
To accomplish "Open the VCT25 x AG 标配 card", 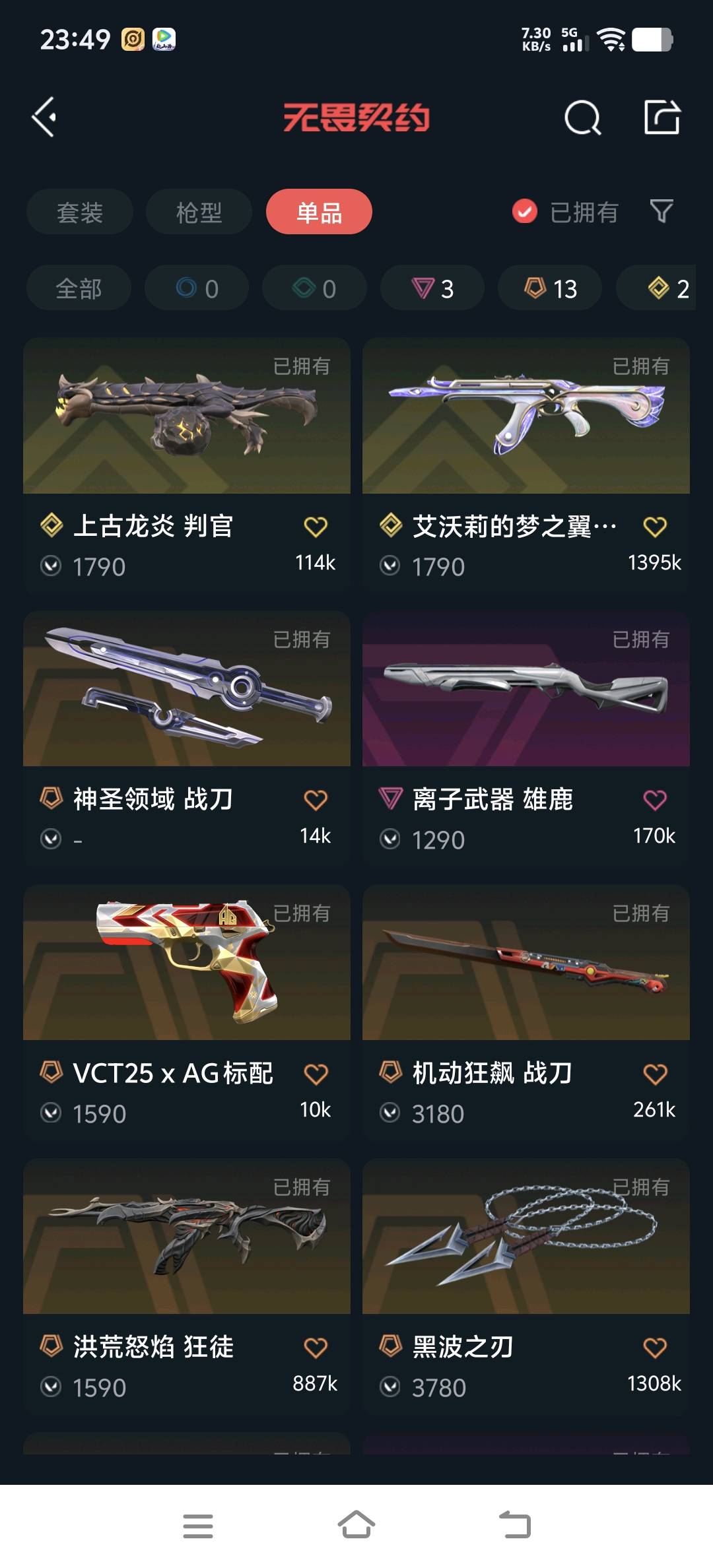I will (187, 964).
